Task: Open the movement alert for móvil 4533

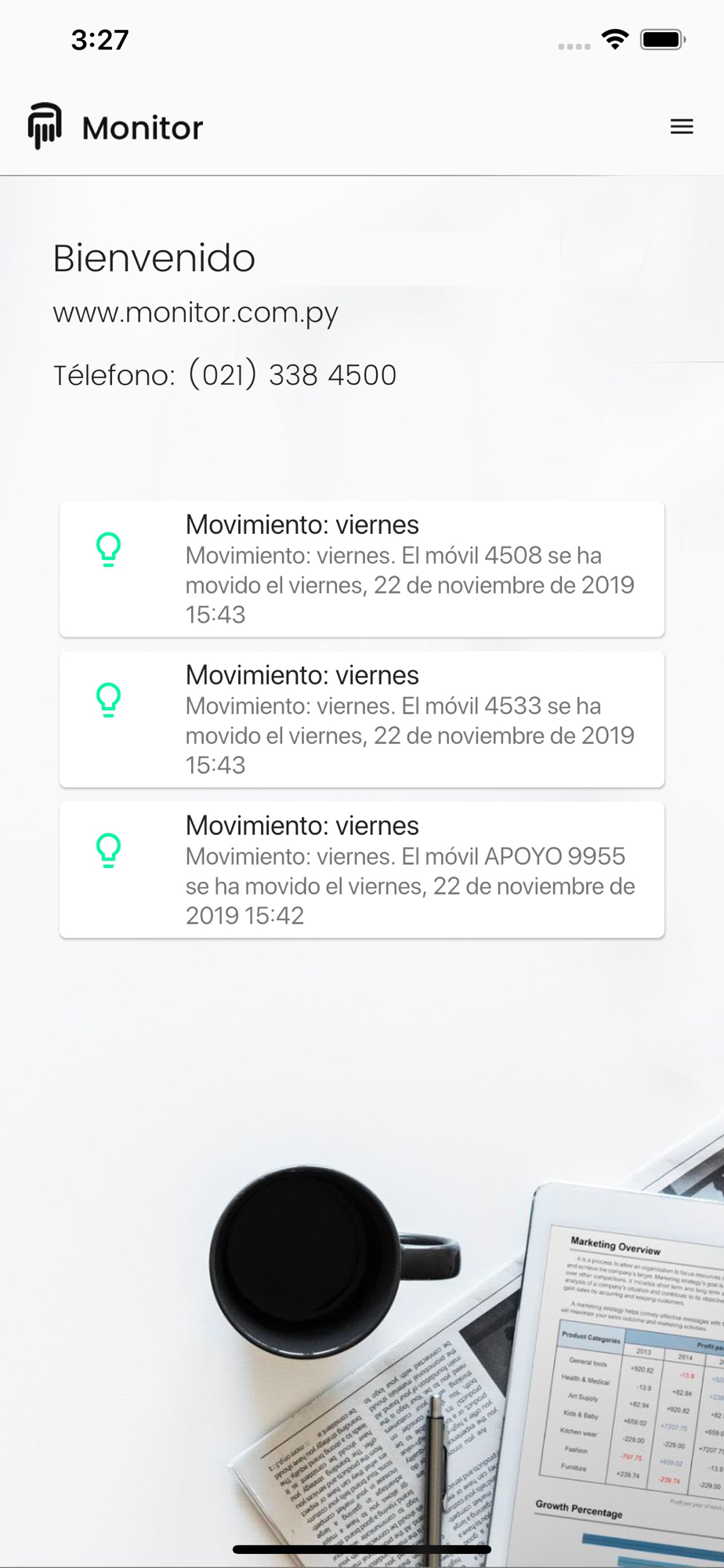Action: [x=362, y=719]
